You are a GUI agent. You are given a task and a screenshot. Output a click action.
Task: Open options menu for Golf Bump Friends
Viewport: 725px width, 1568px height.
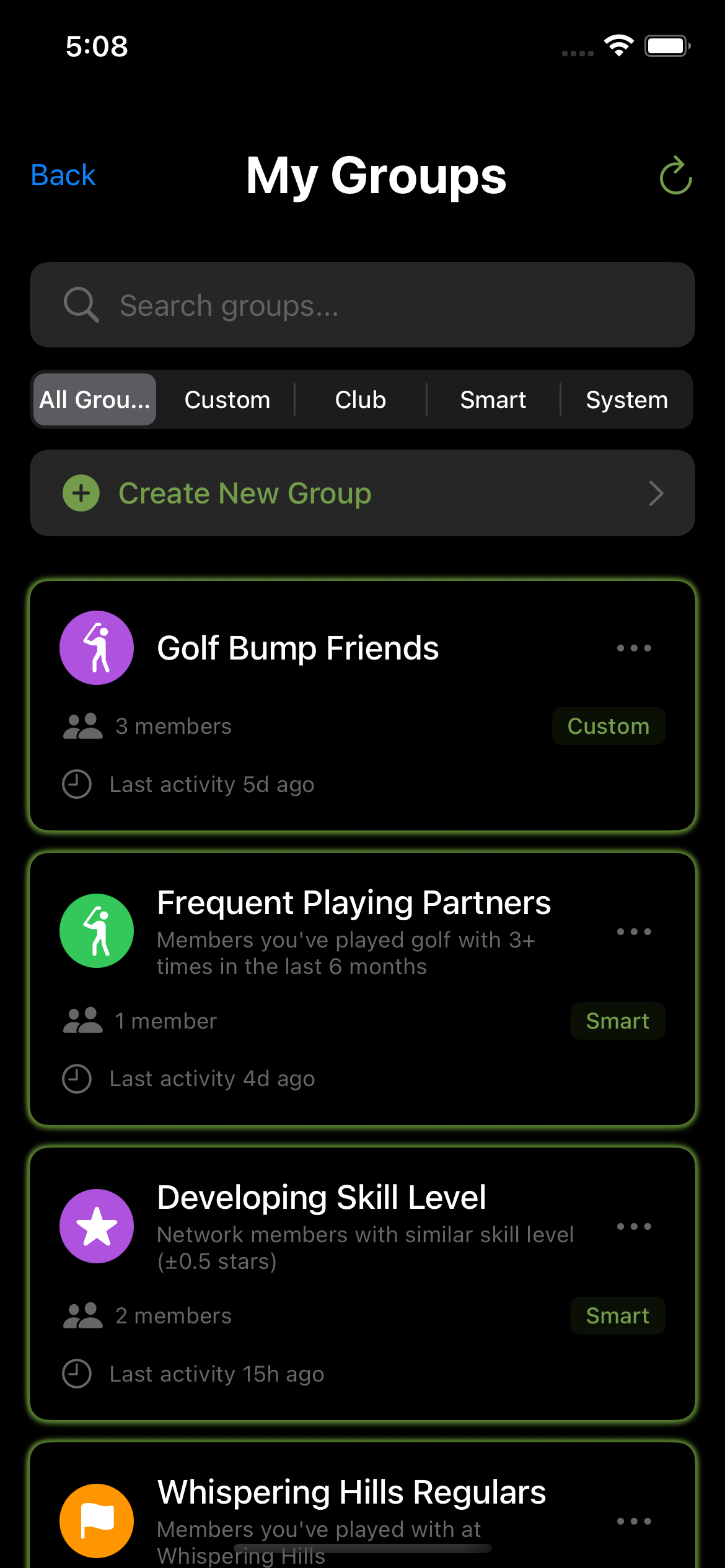[634, 647]
